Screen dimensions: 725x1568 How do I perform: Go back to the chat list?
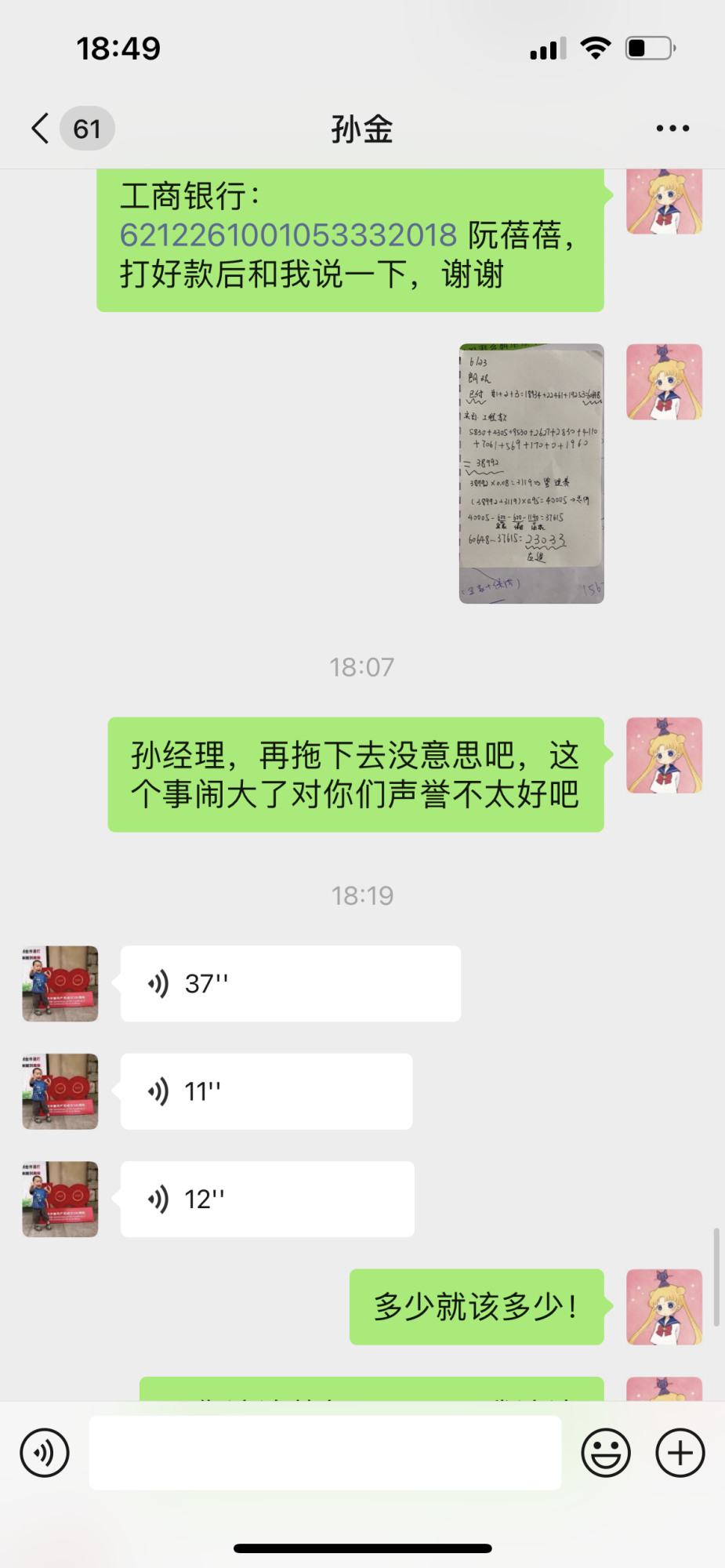[x=41, y=129]
